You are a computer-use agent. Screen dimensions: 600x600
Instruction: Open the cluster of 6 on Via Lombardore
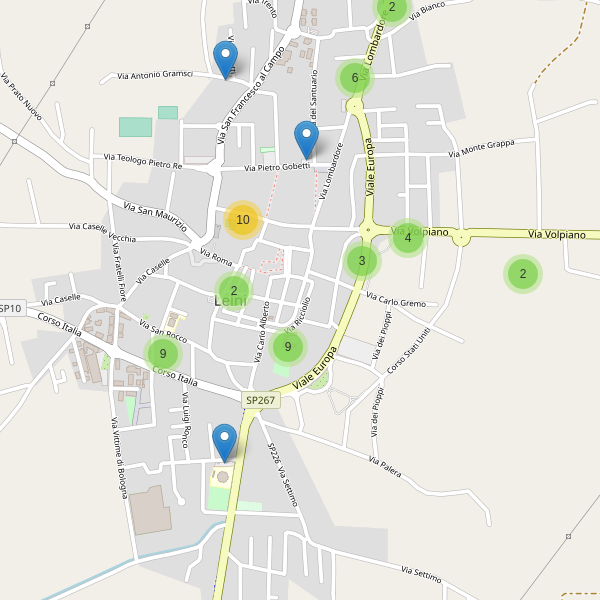click(355, 78)
